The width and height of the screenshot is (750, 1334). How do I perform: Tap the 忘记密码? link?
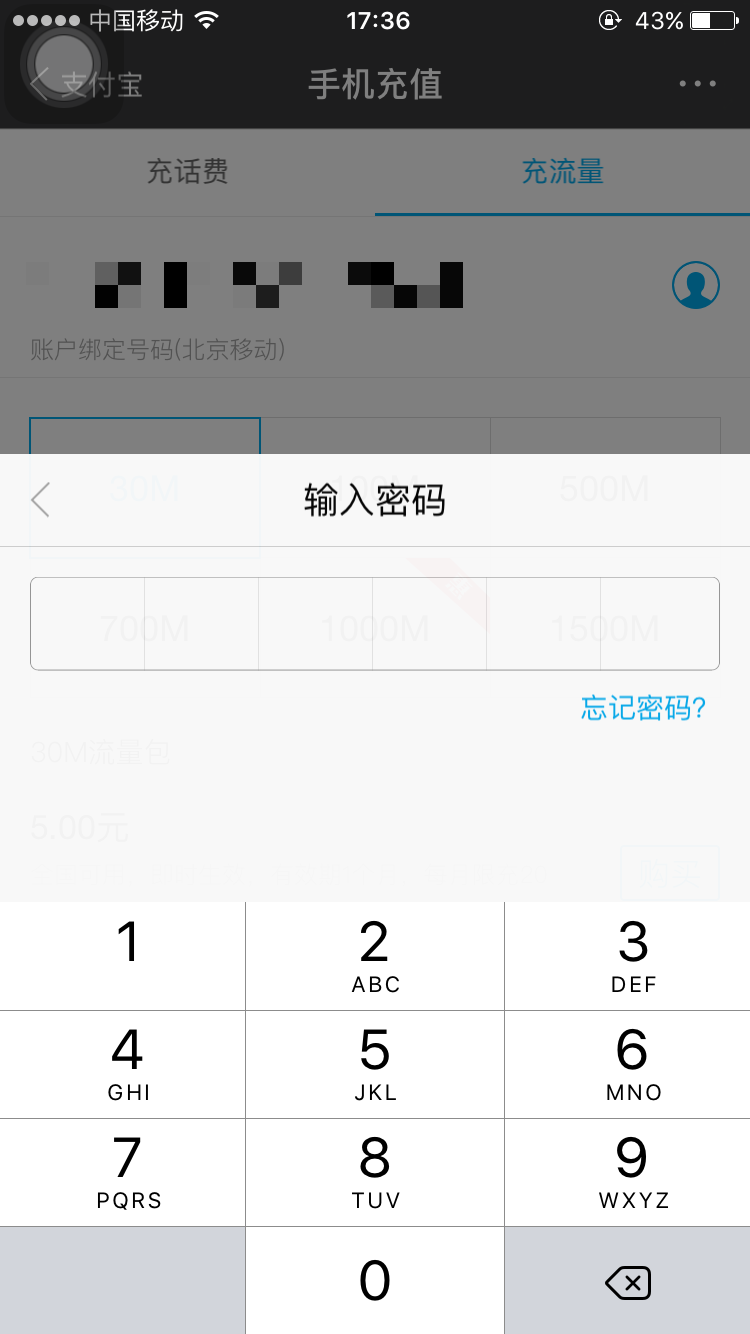(x=643, y=708)
